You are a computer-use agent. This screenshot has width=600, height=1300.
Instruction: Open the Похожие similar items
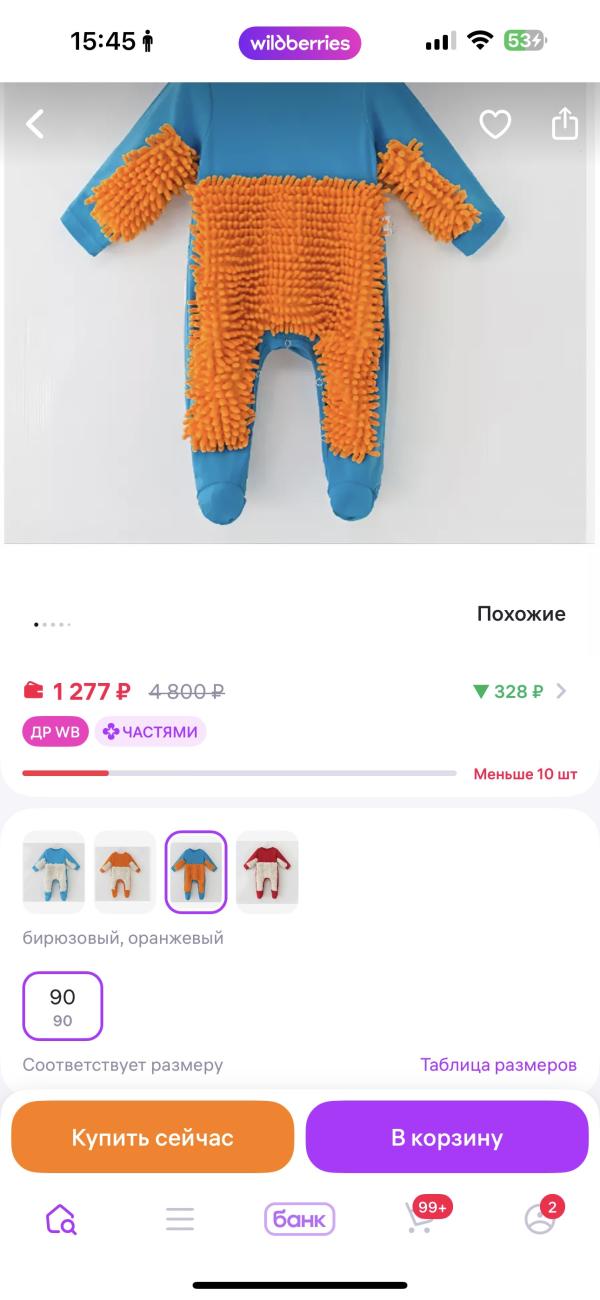(521, 614)
